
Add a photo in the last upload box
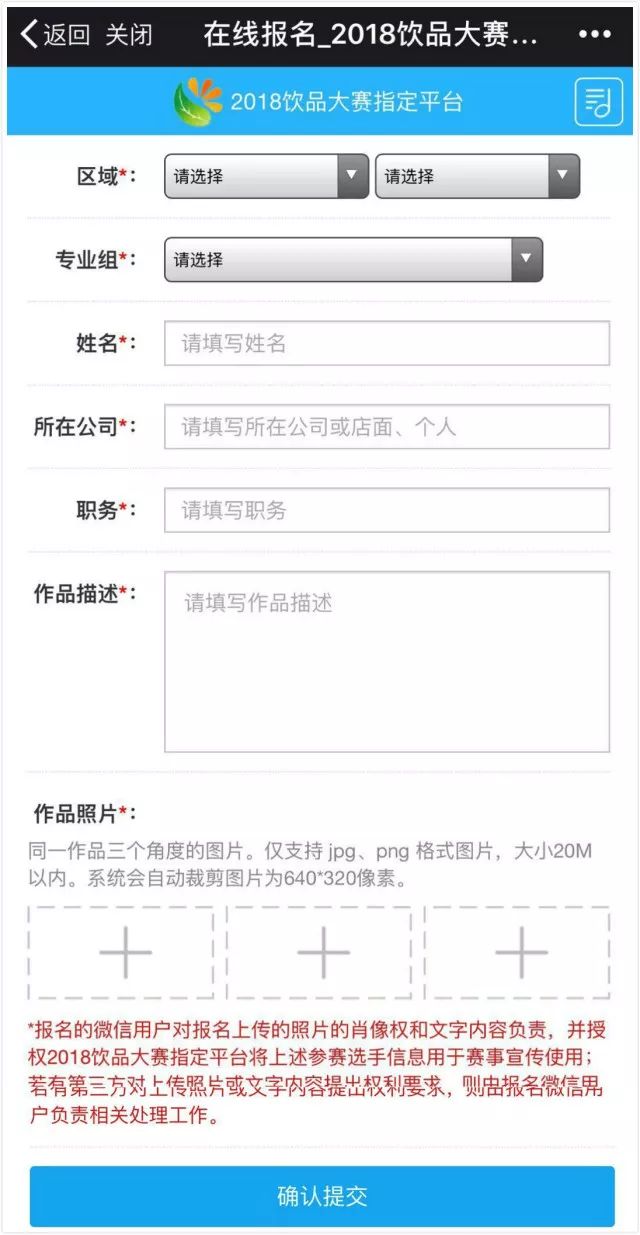517,953
